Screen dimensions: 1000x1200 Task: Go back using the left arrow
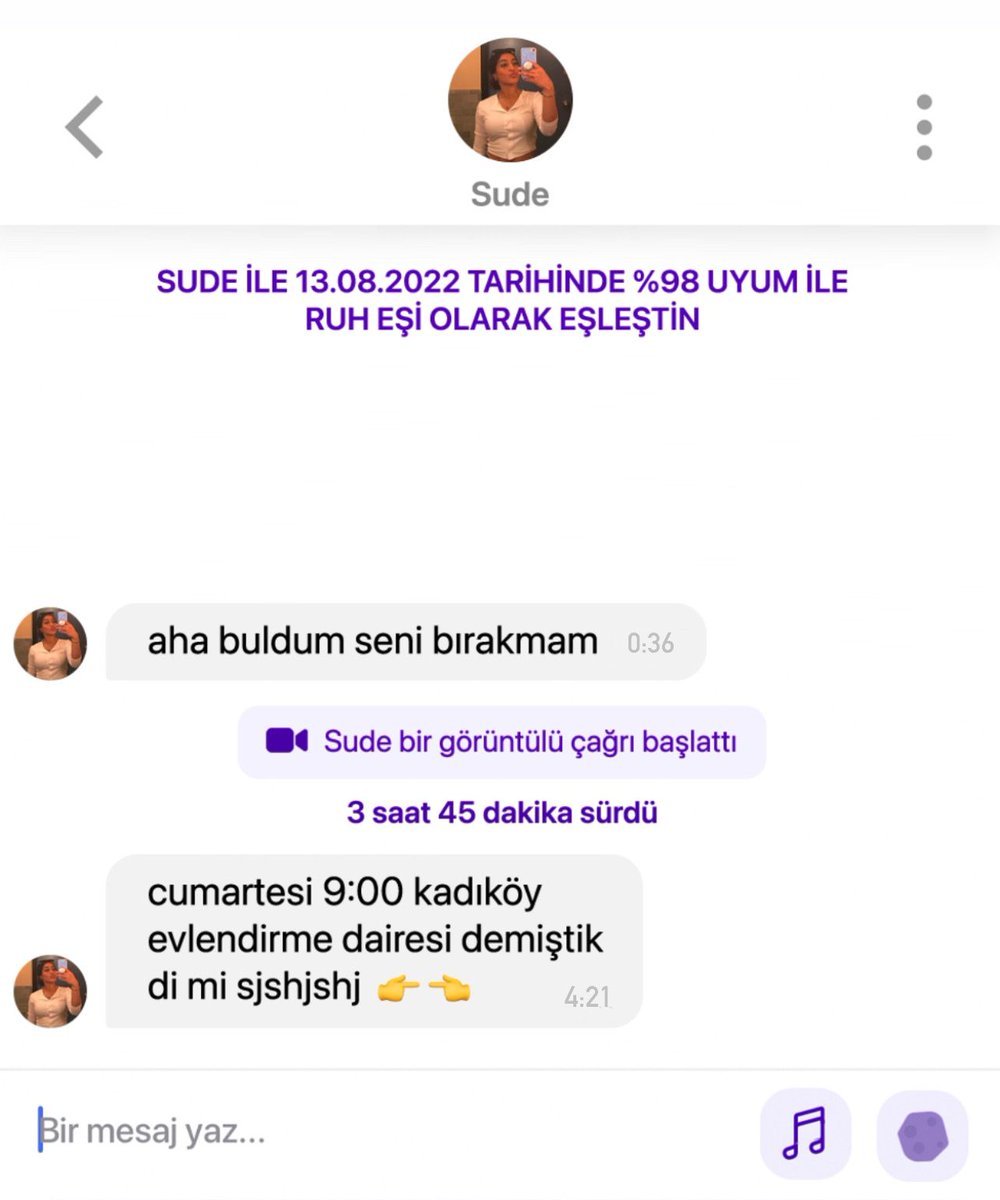pyautogui.click(x=85, y=127)
